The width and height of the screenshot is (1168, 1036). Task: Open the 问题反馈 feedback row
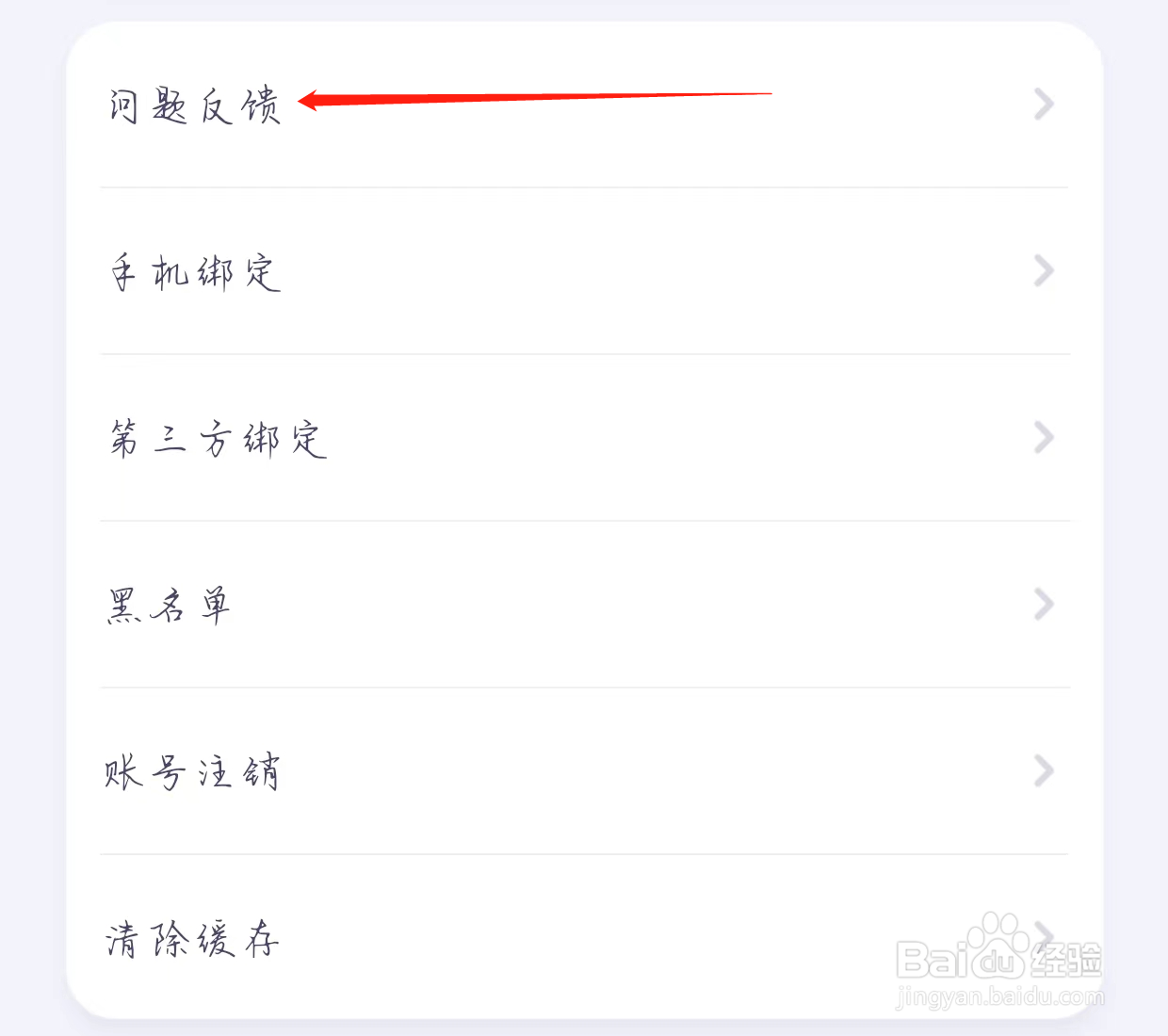point(584,105)
